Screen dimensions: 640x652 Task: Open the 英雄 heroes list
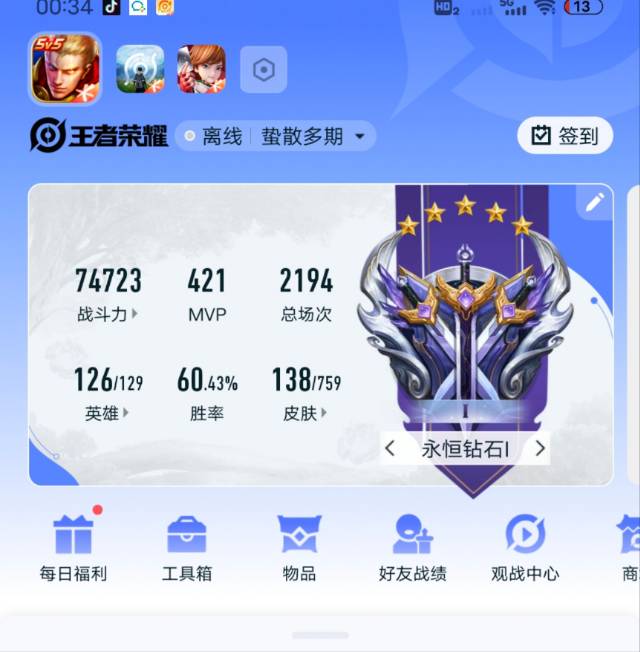coord(107,412)
